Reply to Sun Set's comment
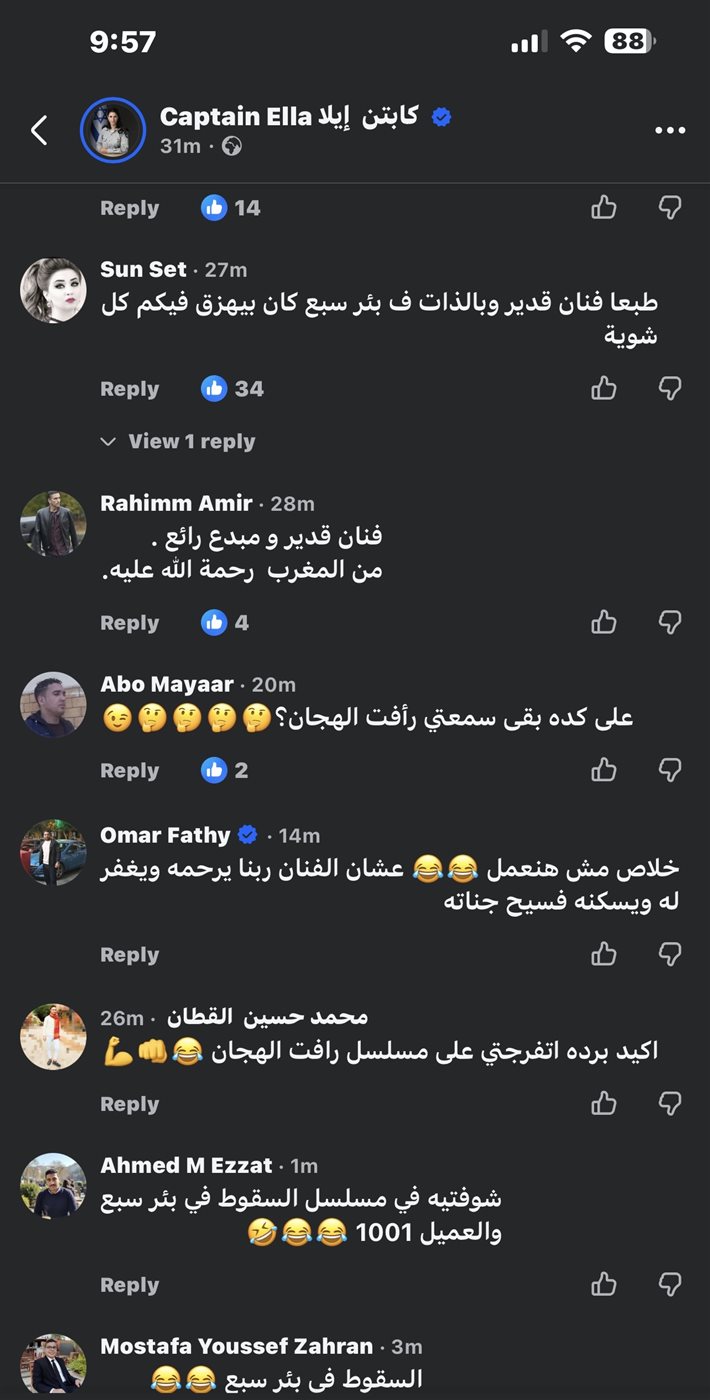This screenshot has height=1400, width=710. [129, 389]
